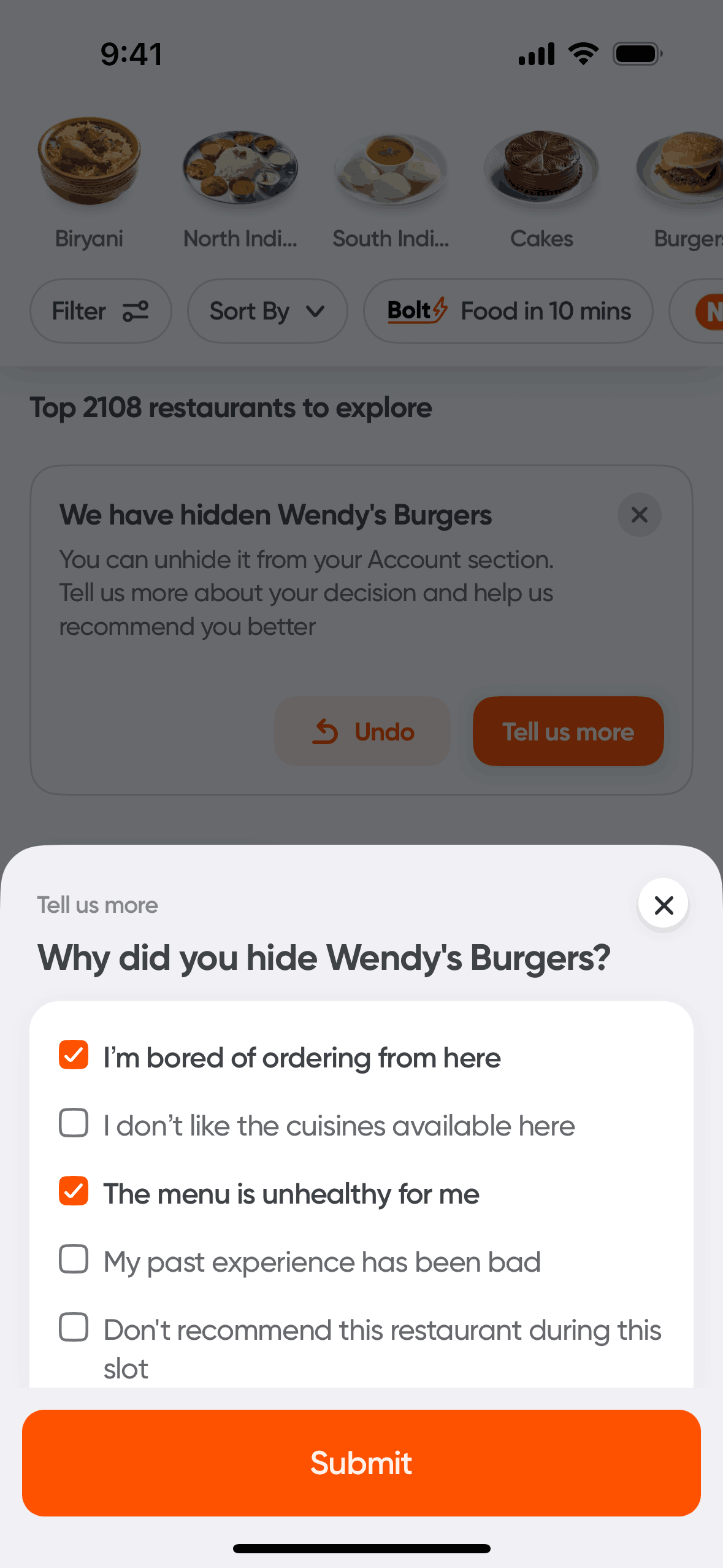Uncheck The menu is unhealthy for me
The image size is (723, 1568).
point(74,1191)
